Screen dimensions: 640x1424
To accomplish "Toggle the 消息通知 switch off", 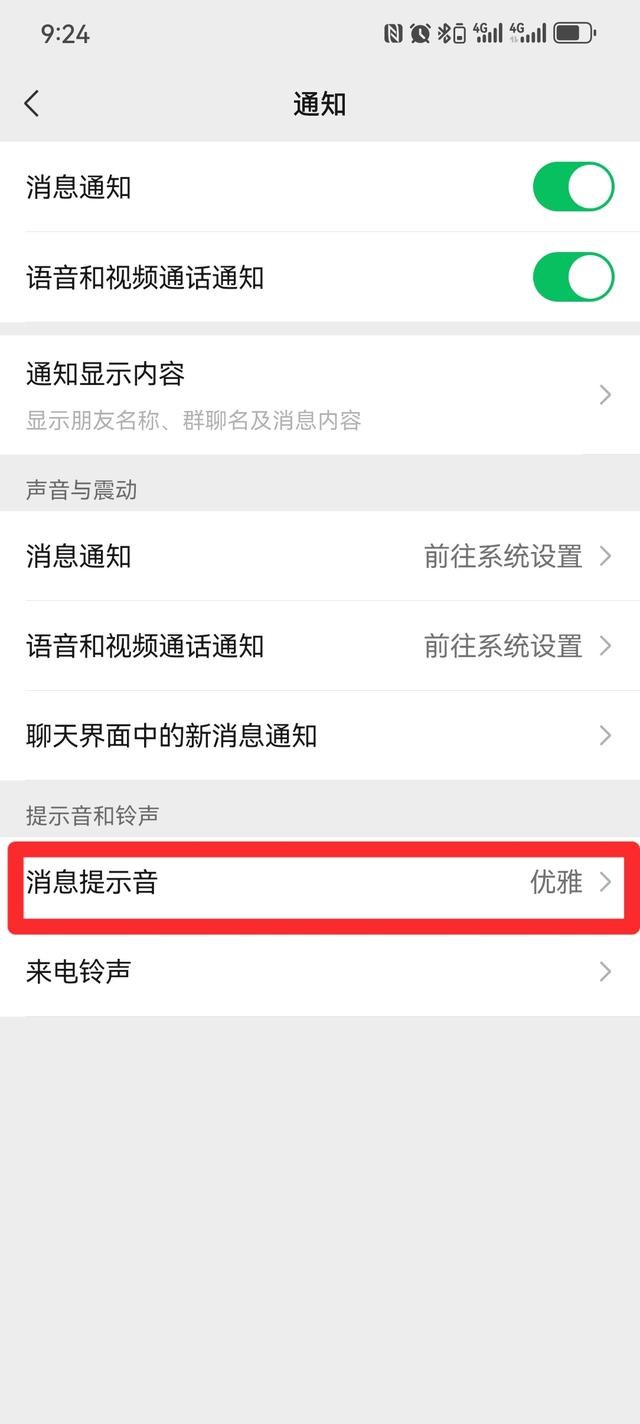I will coord(573,187).
